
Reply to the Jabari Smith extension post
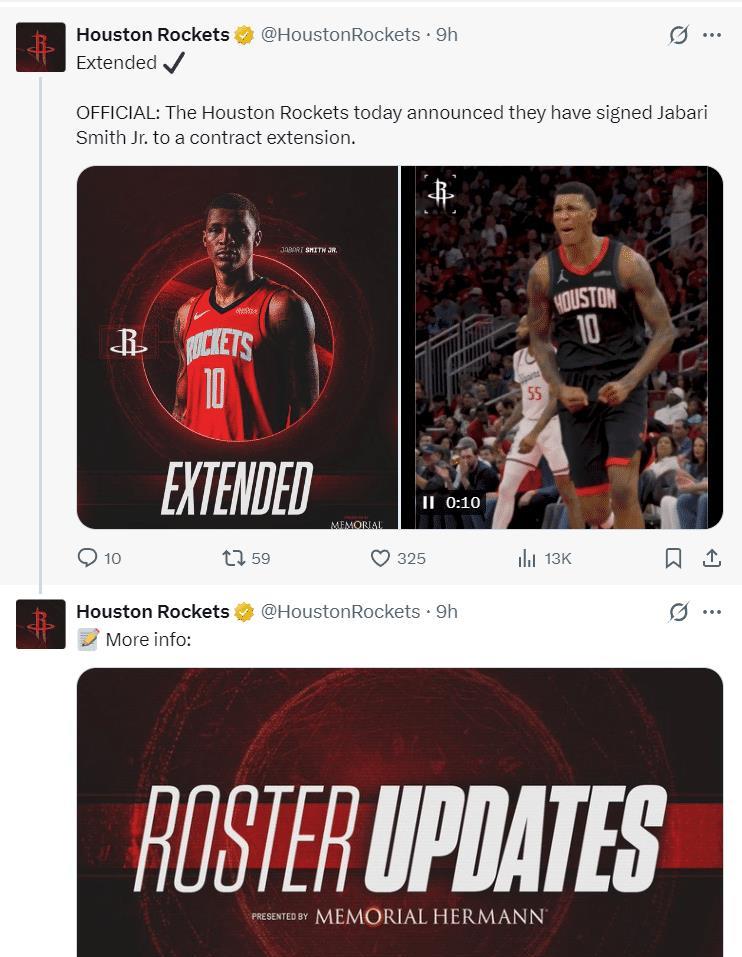(88, 558)
